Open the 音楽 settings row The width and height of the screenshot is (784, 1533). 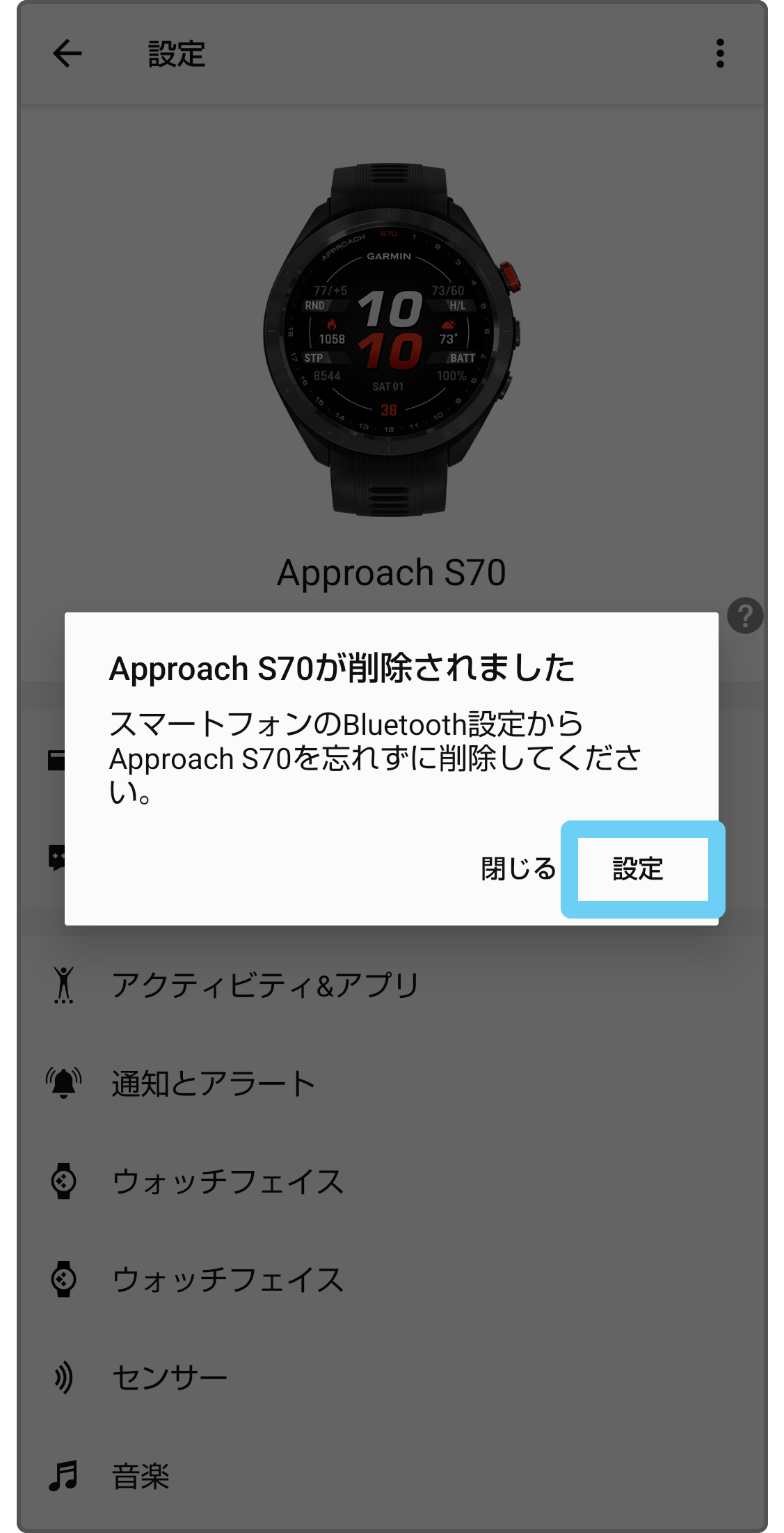coord(141,1476)
